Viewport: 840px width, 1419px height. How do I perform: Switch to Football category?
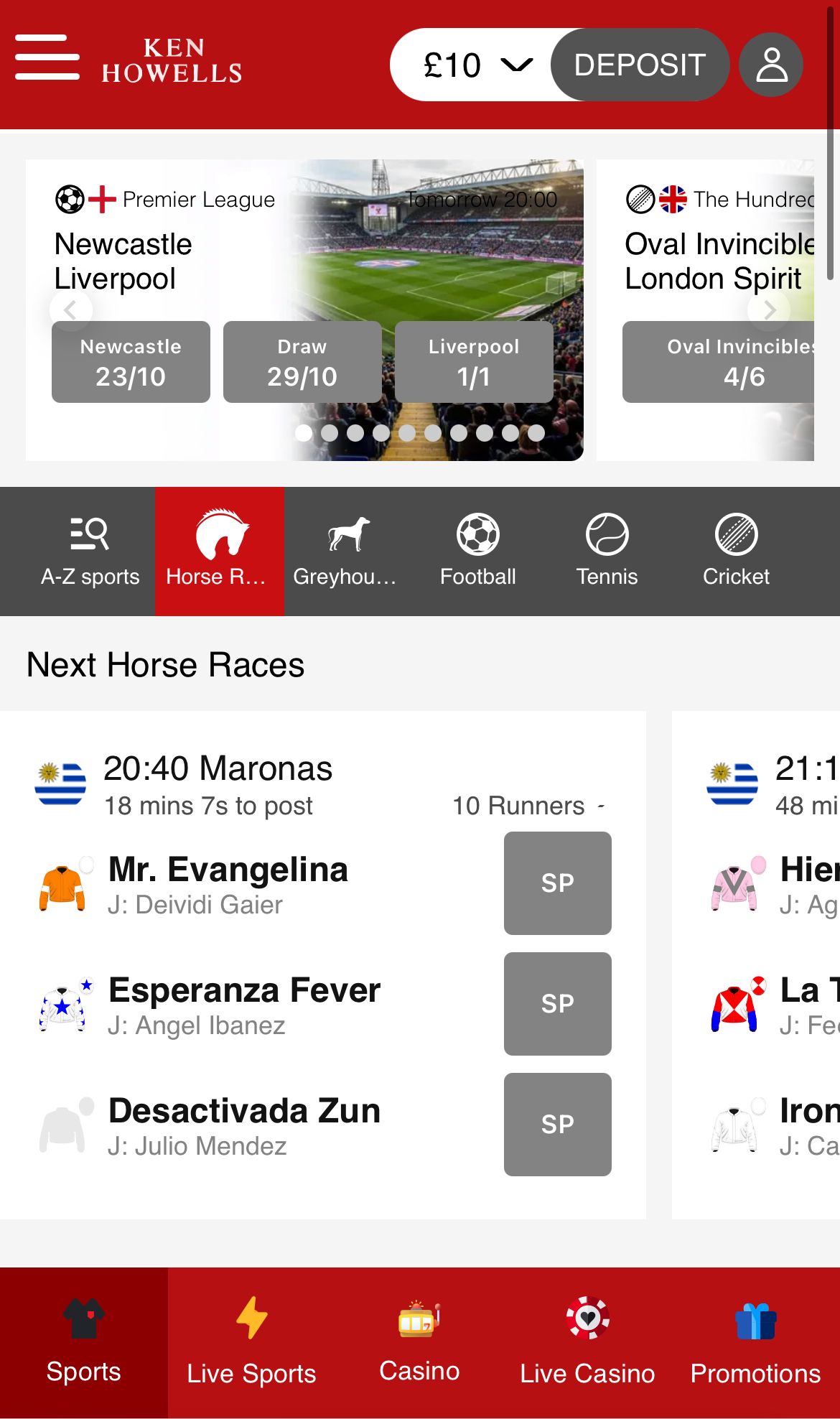point(478,552)
